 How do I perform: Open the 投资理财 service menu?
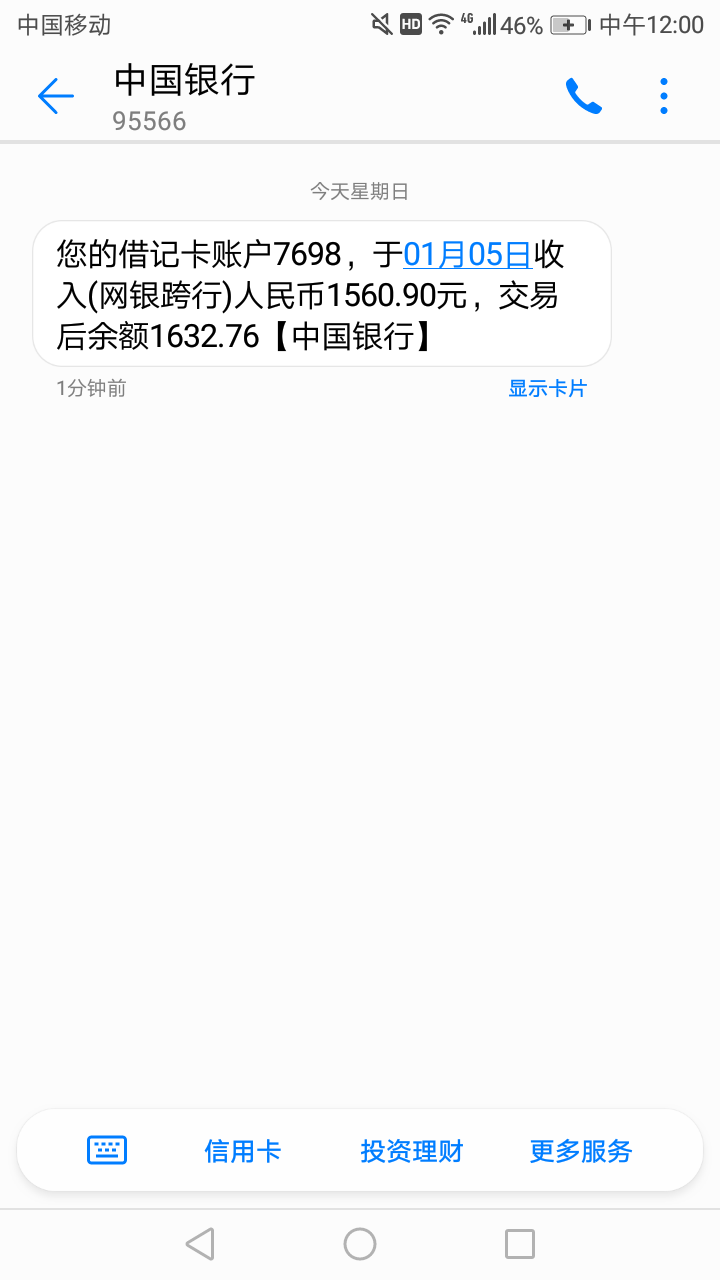pos(412,1151)
